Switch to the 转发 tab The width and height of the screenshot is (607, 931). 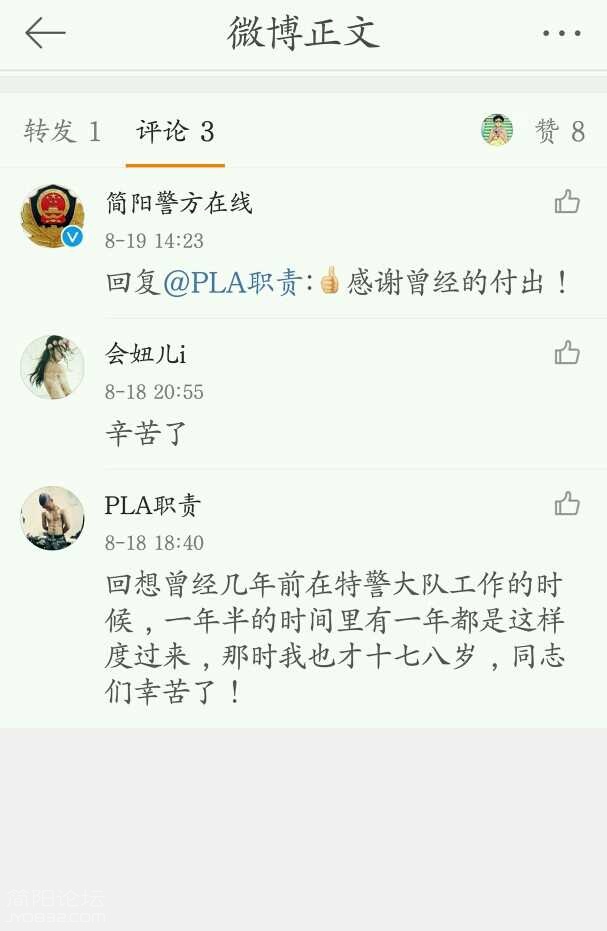[x=62, y=131]
